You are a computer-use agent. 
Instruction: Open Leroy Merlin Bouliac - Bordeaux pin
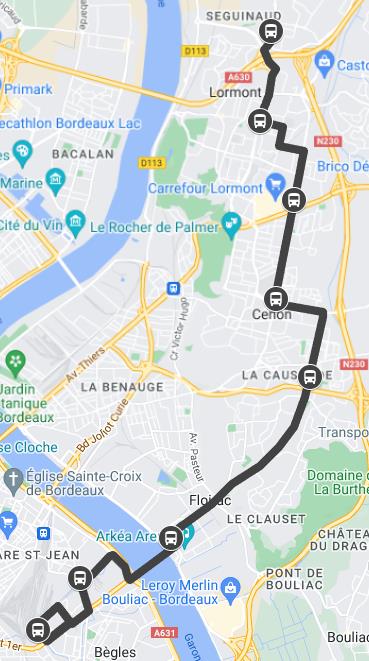click(231, 586)
